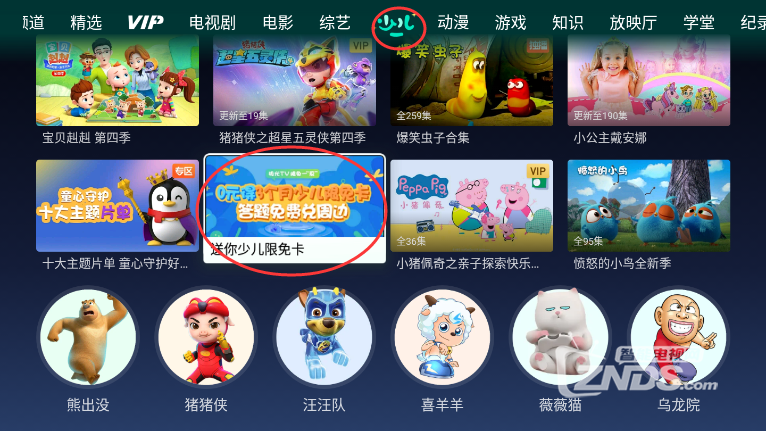
Task: Select the 放映厅 tab
Action: [632, 22]
